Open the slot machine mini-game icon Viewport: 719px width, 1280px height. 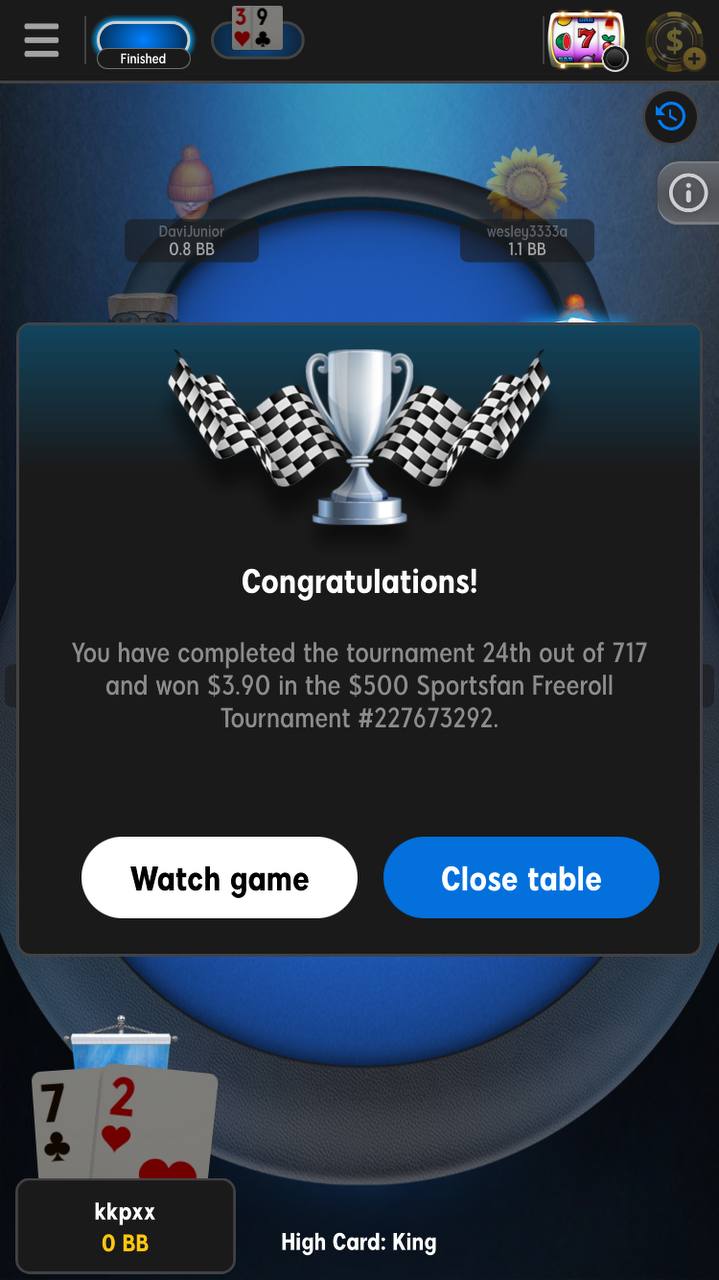(x=587, y=41)
